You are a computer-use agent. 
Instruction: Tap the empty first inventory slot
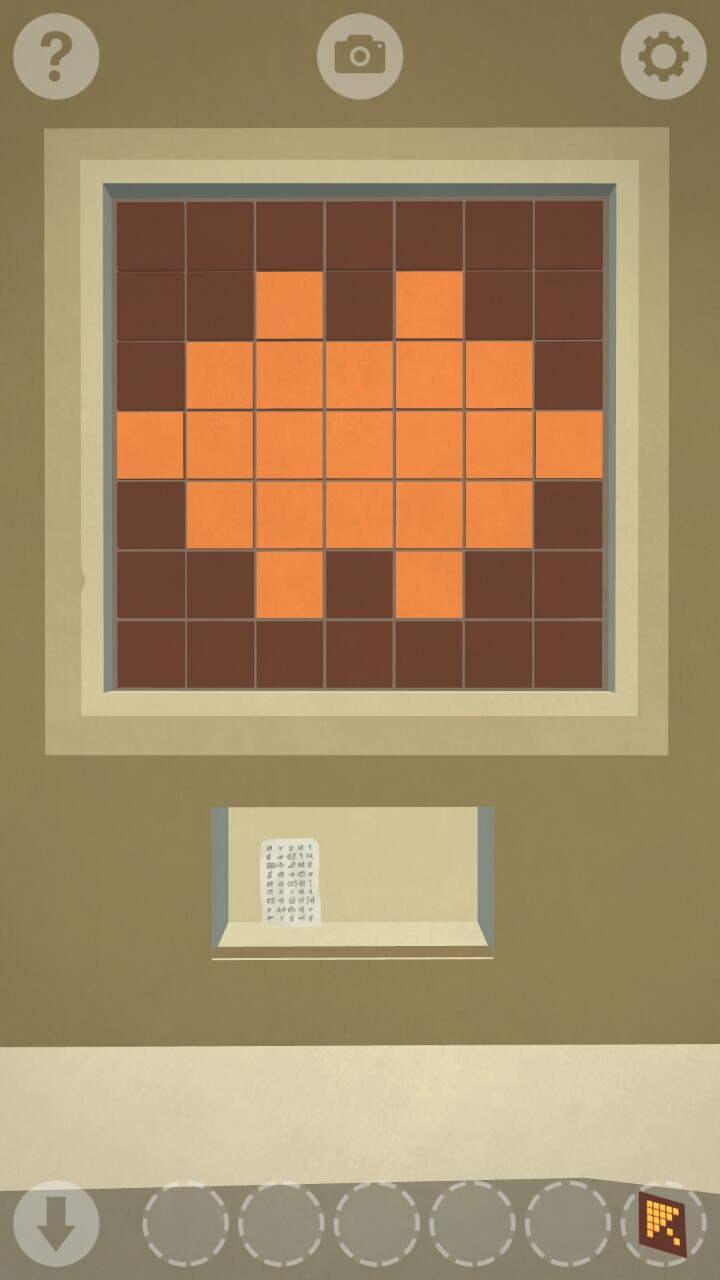coord(186,1224)
